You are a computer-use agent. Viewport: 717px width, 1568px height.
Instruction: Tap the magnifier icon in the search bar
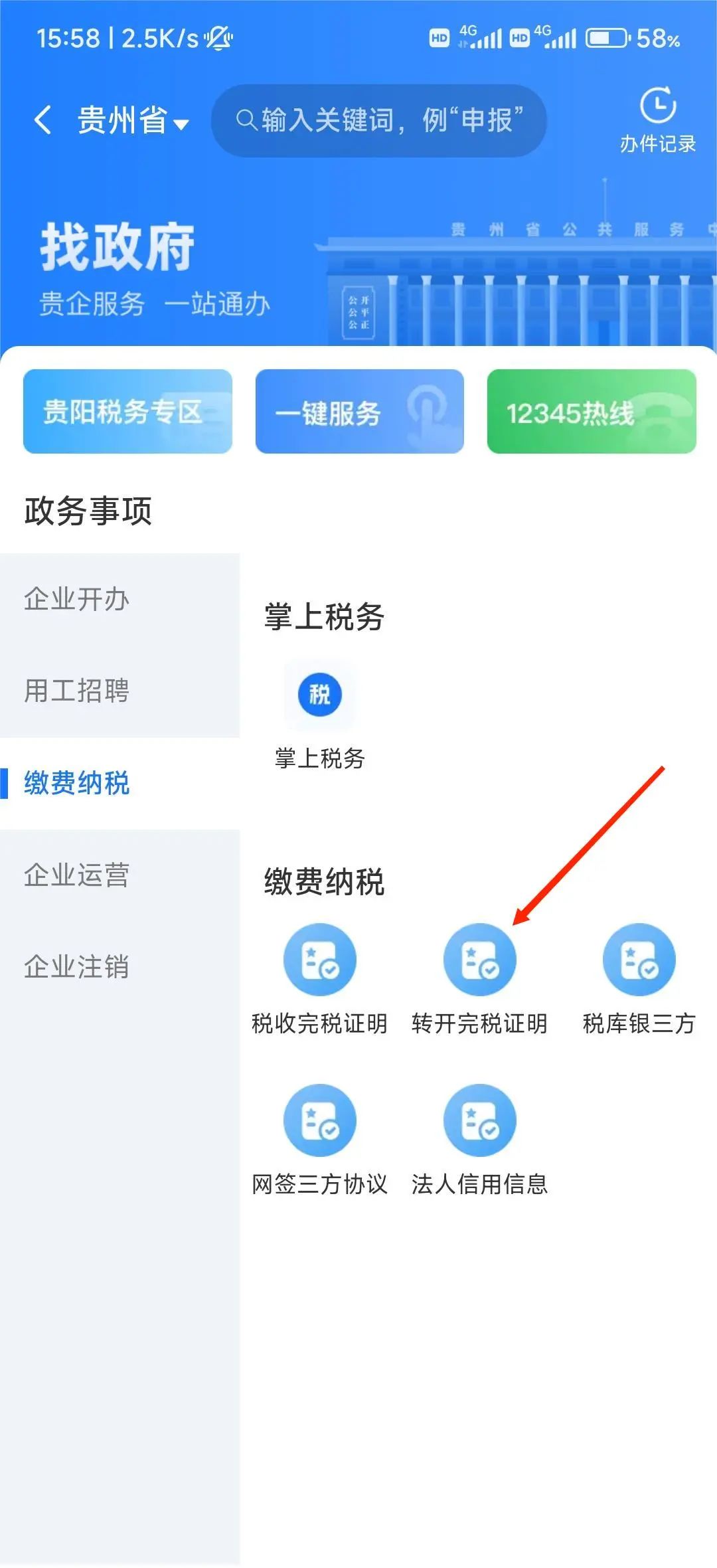pyautogui.click(x=249, y=120)
